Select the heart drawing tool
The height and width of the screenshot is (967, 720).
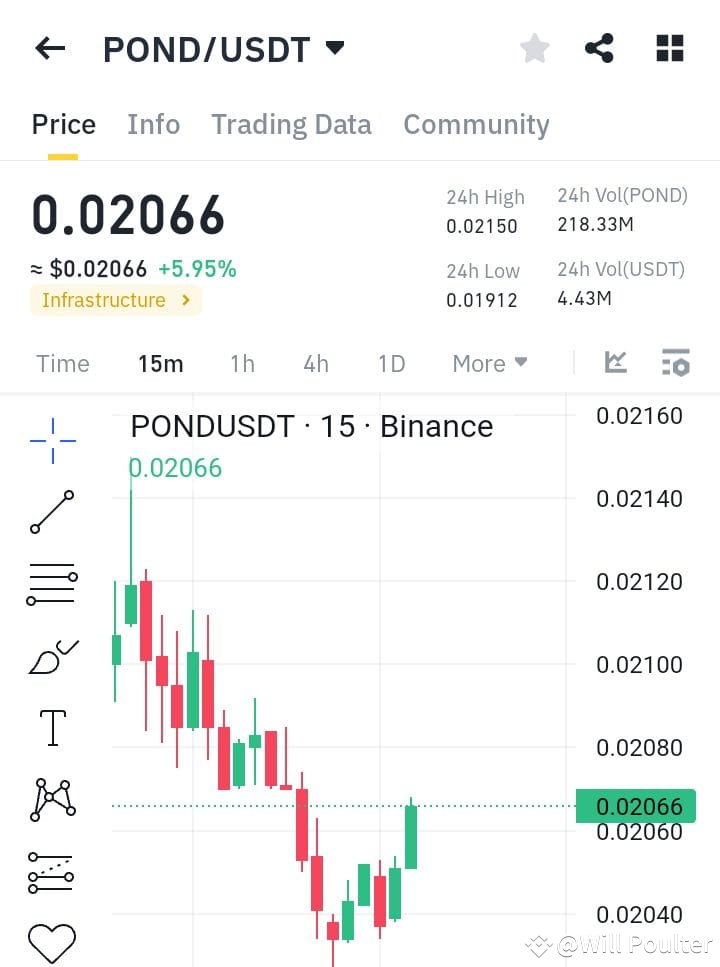(52, 940)
